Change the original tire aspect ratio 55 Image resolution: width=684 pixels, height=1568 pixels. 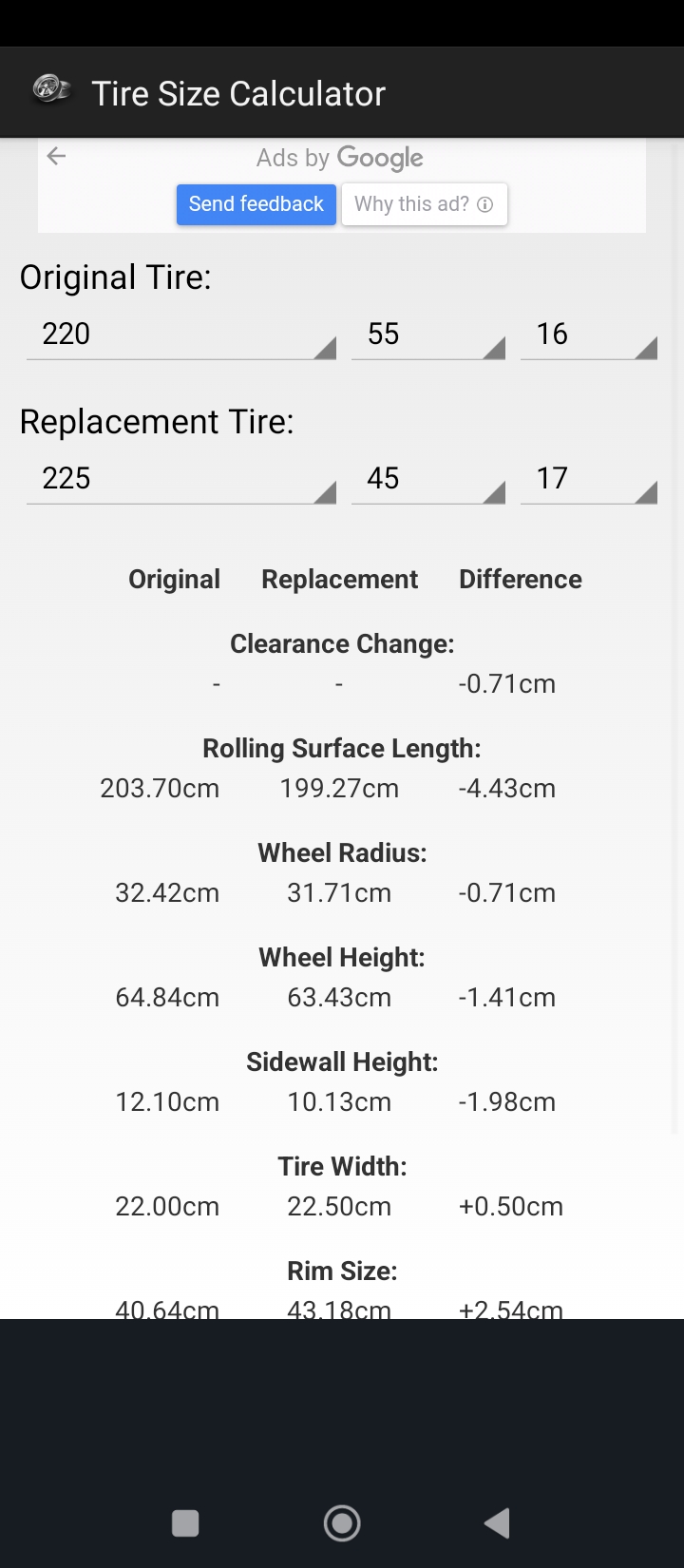pos(428,335)
